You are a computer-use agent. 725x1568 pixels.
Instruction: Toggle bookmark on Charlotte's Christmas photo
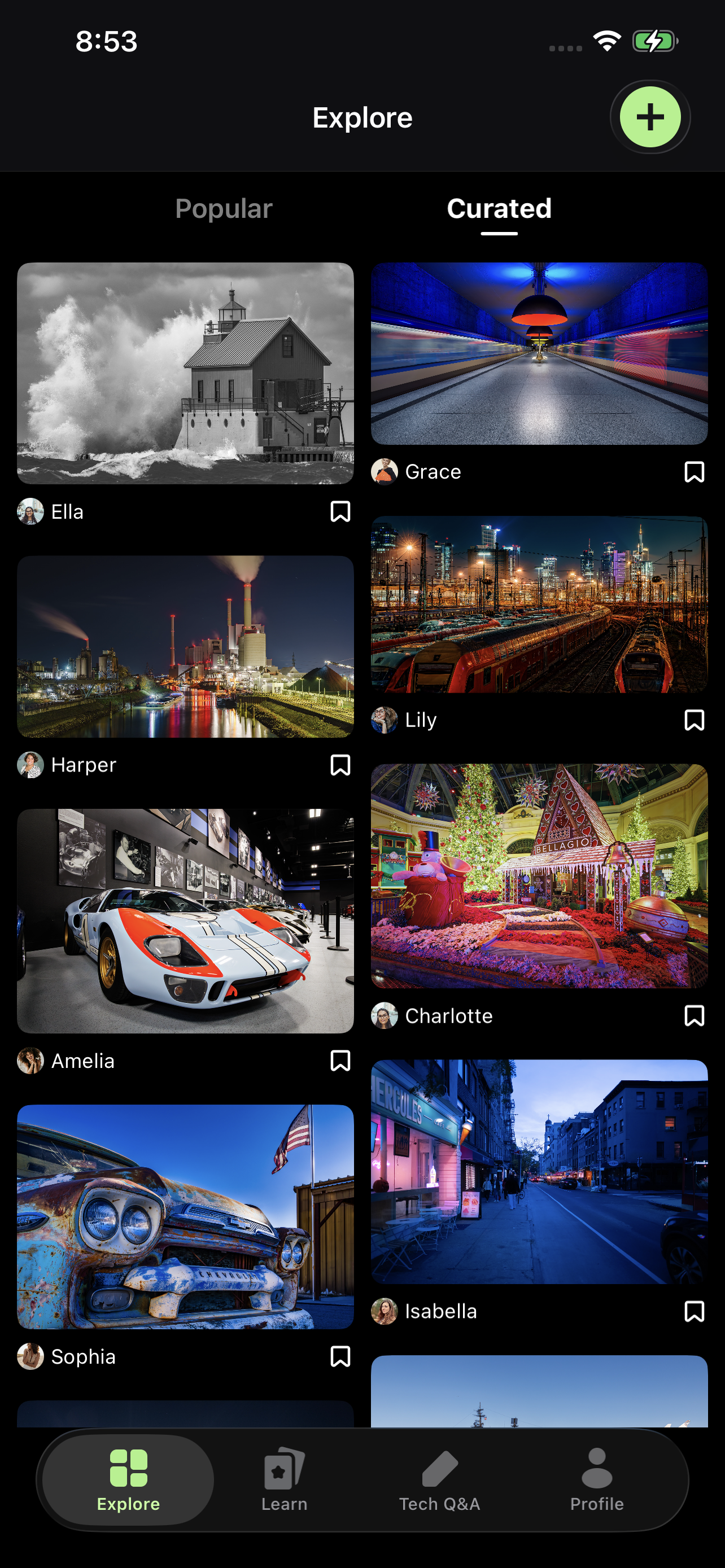tap(693, 1015)
